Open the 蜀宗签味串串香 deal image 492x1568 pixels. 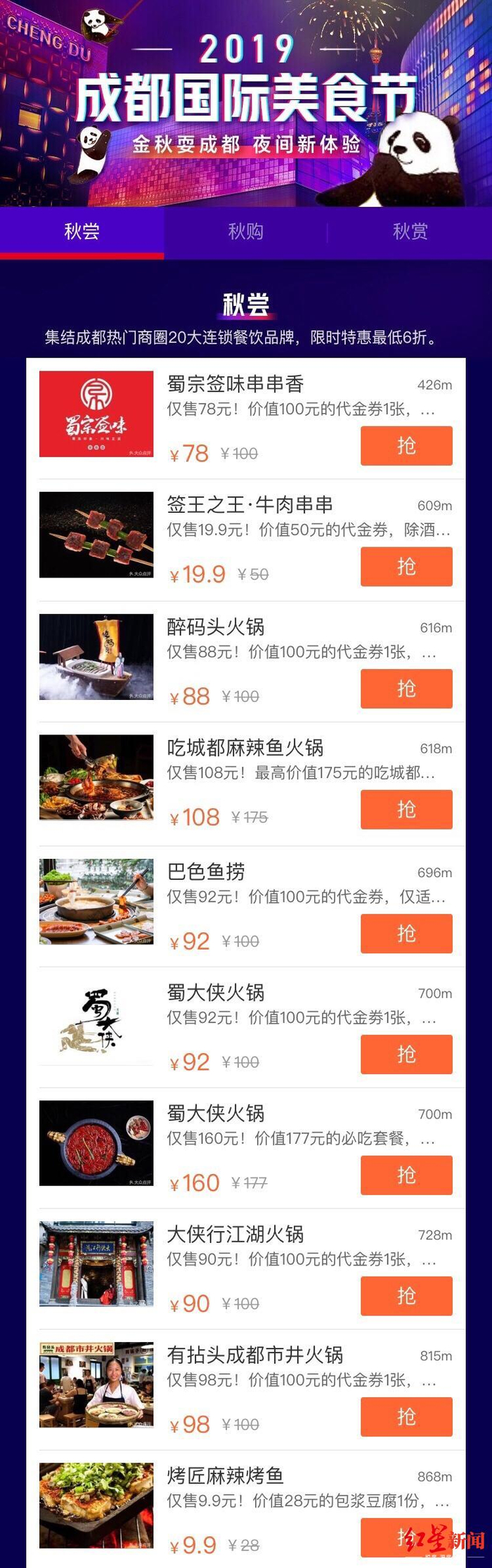point(96,414)
